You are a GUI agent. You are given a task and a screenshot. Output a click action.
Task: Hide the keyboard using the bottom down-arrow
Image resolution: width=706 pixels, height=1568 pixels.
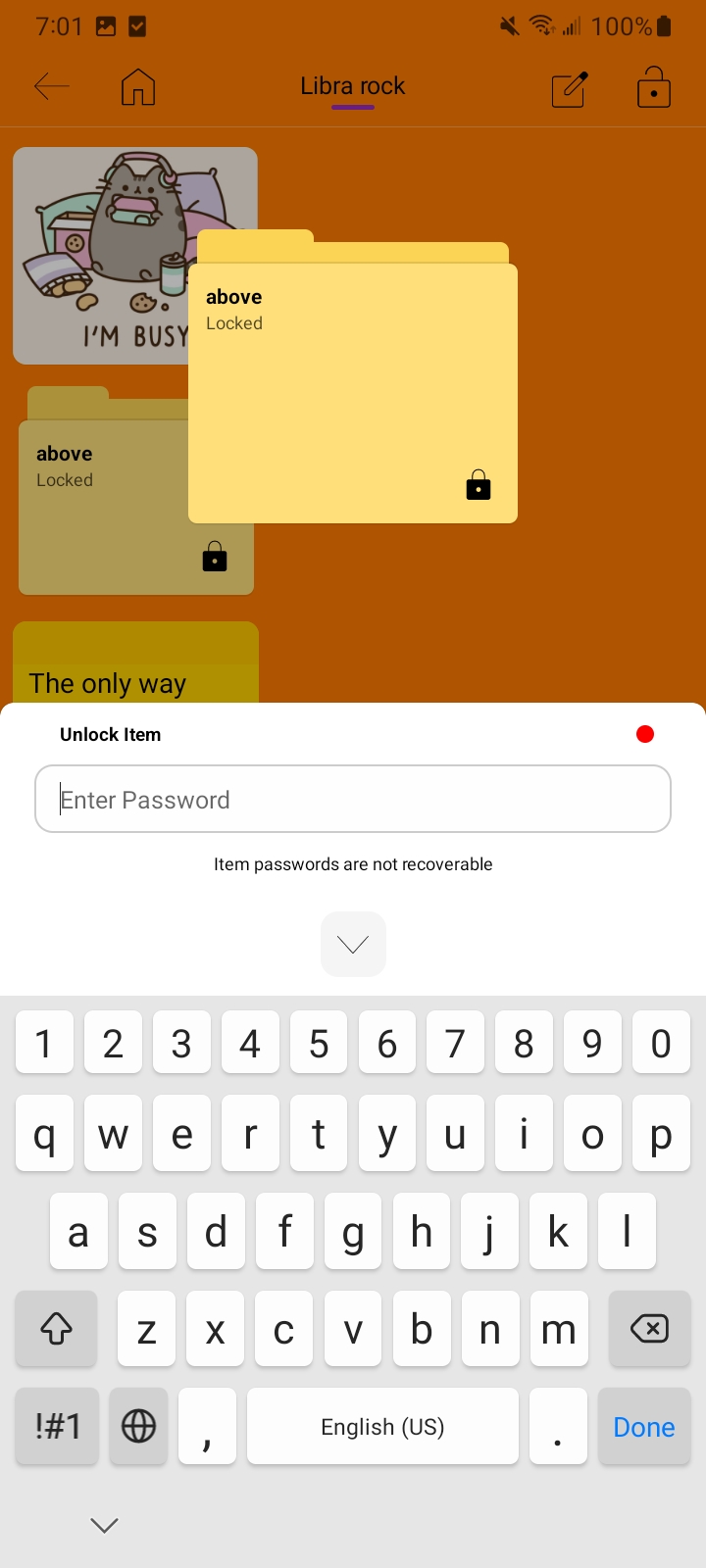click(104, 1525)
